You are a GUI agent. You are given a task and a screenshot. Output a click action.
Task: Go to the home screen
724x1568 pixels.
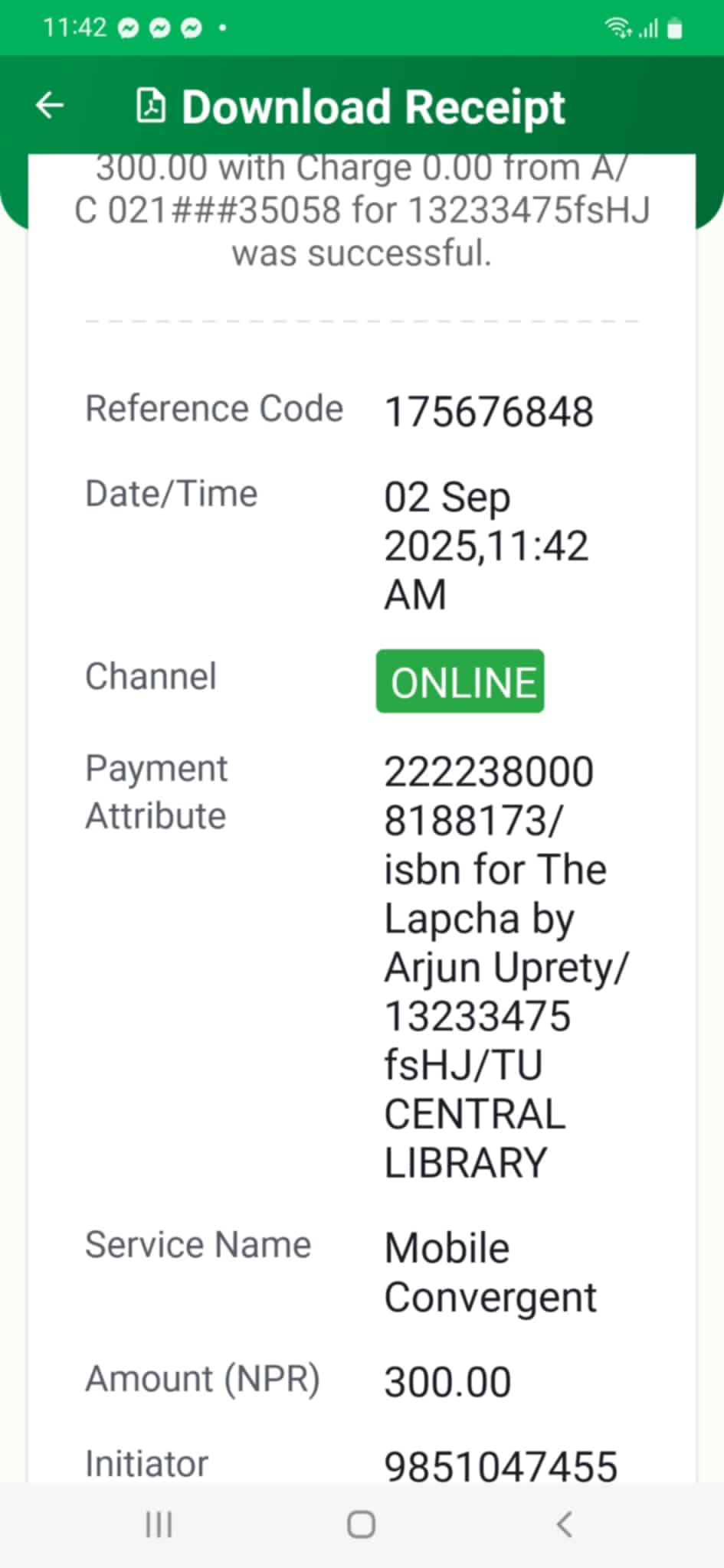[x=361, y=1524]
